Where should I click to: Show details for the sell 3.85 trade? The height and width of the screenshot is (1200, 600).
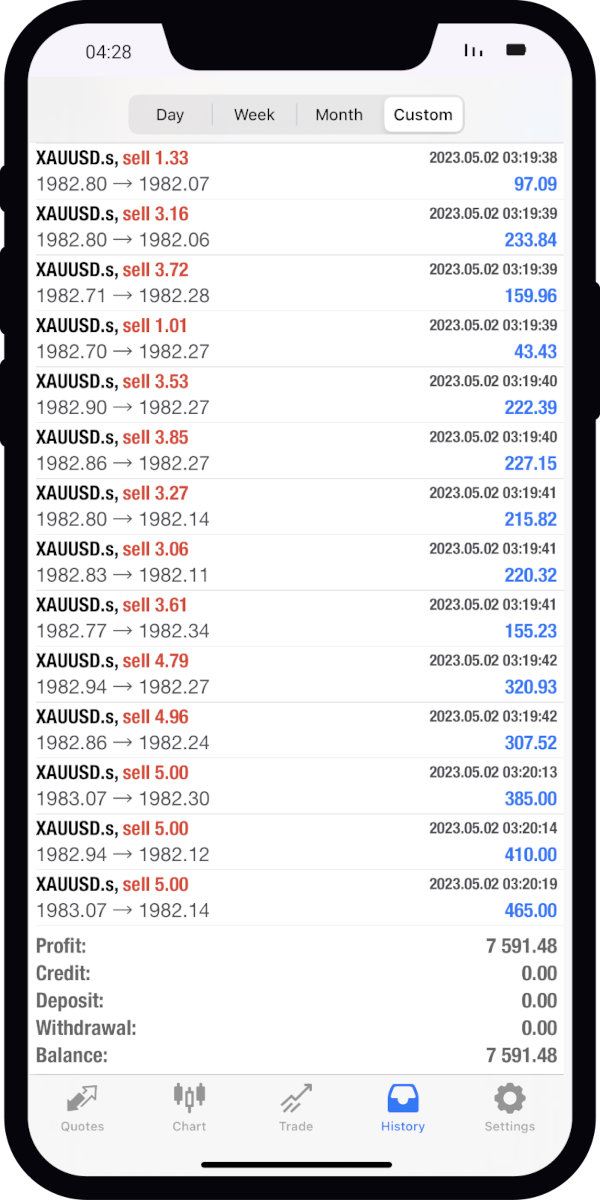pyautogui.click(x=296, y=451)
